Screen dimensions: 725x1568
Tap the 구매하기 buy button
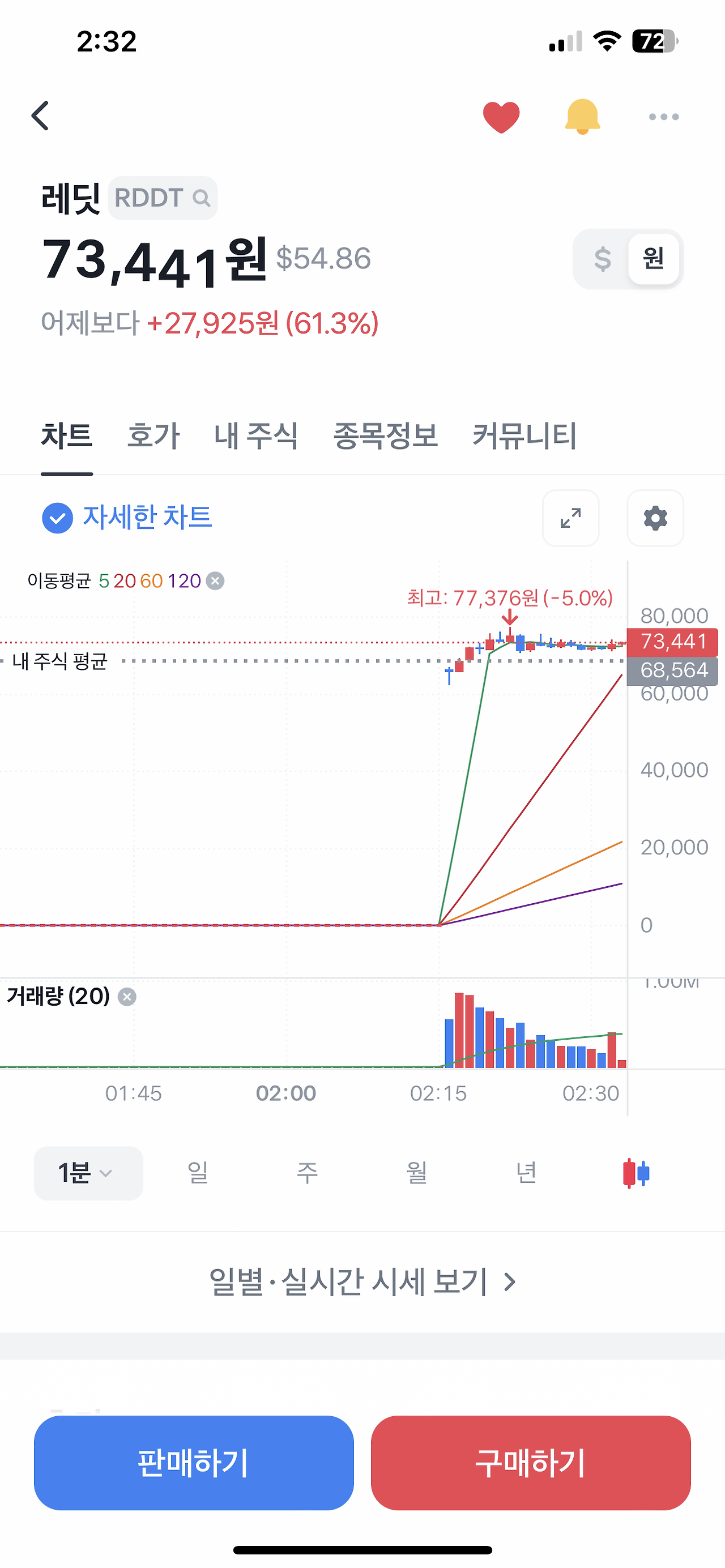[x=530, y=1462]
